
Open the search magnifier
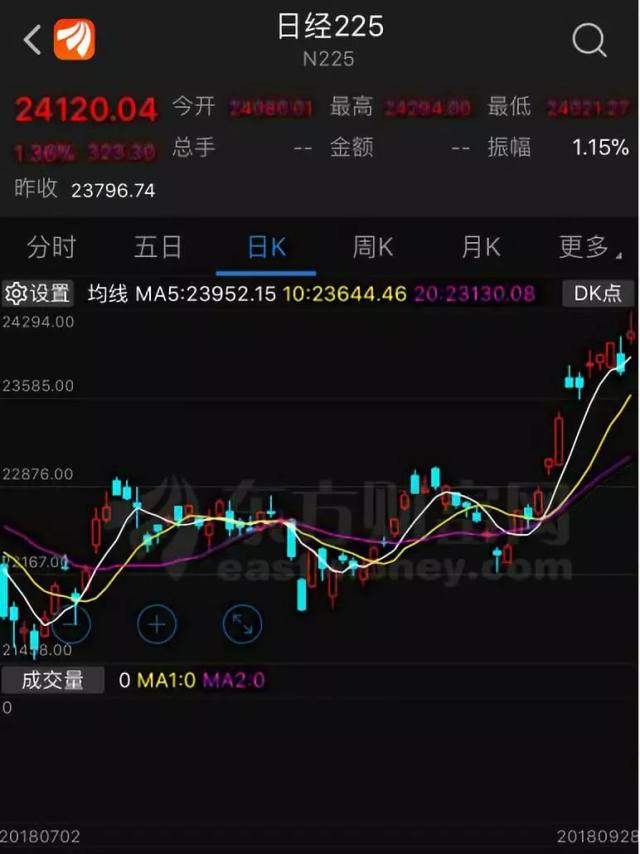tap(589, 40)
